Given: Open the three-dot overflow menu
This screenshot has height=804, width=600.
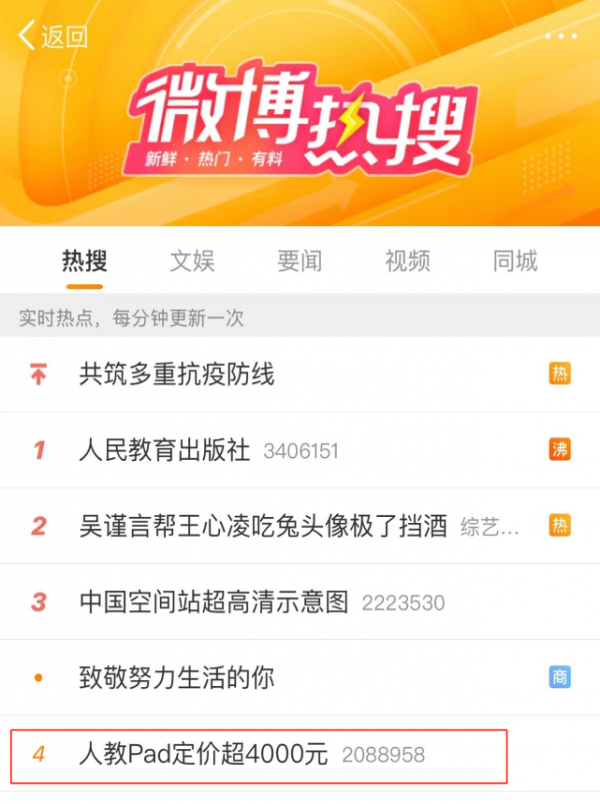Looking at the screenshot, I should click(561, 37).
